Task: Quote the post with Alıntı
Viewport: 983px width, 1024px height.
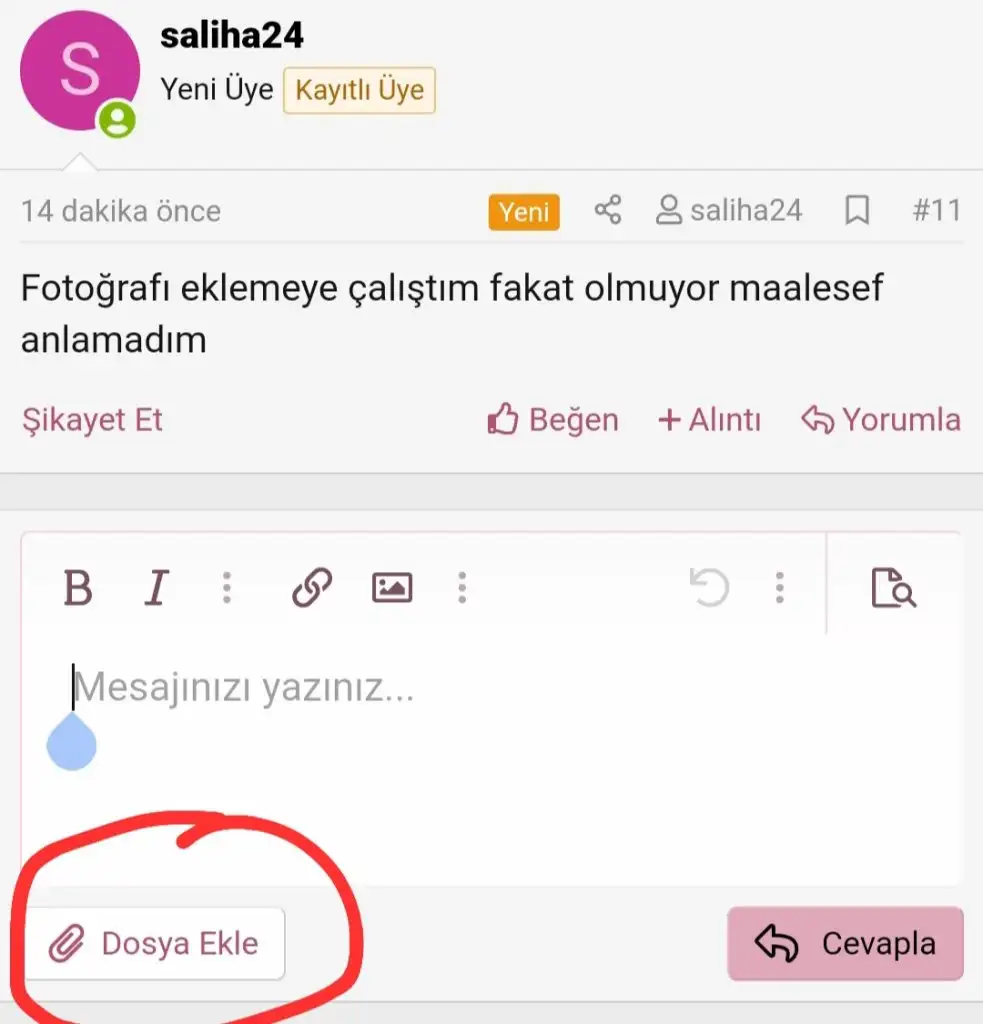Action: 709,420
